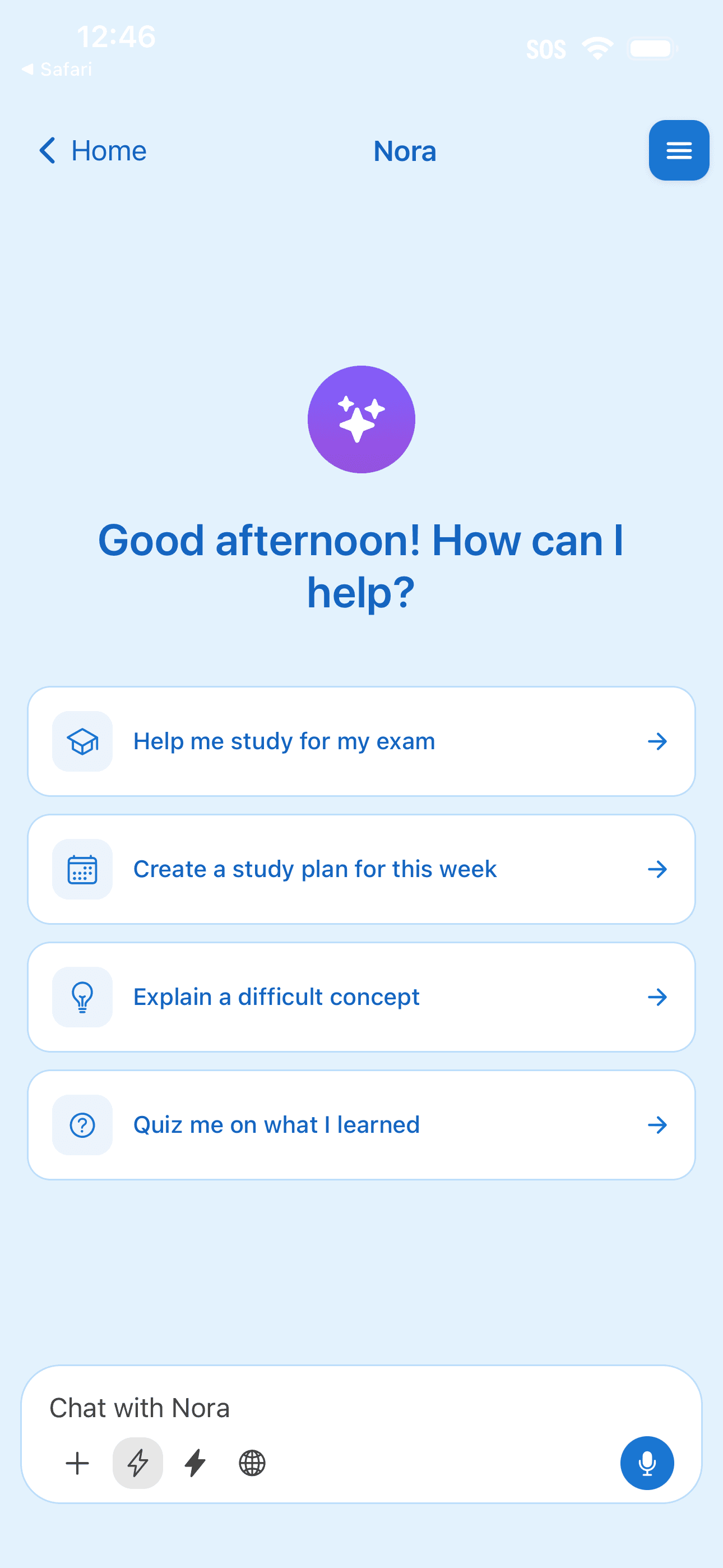The width and height of the screenshot is (723, 1568).
Task: Open 'Explain a difficult concept' with its arrow
Action: 658,997
